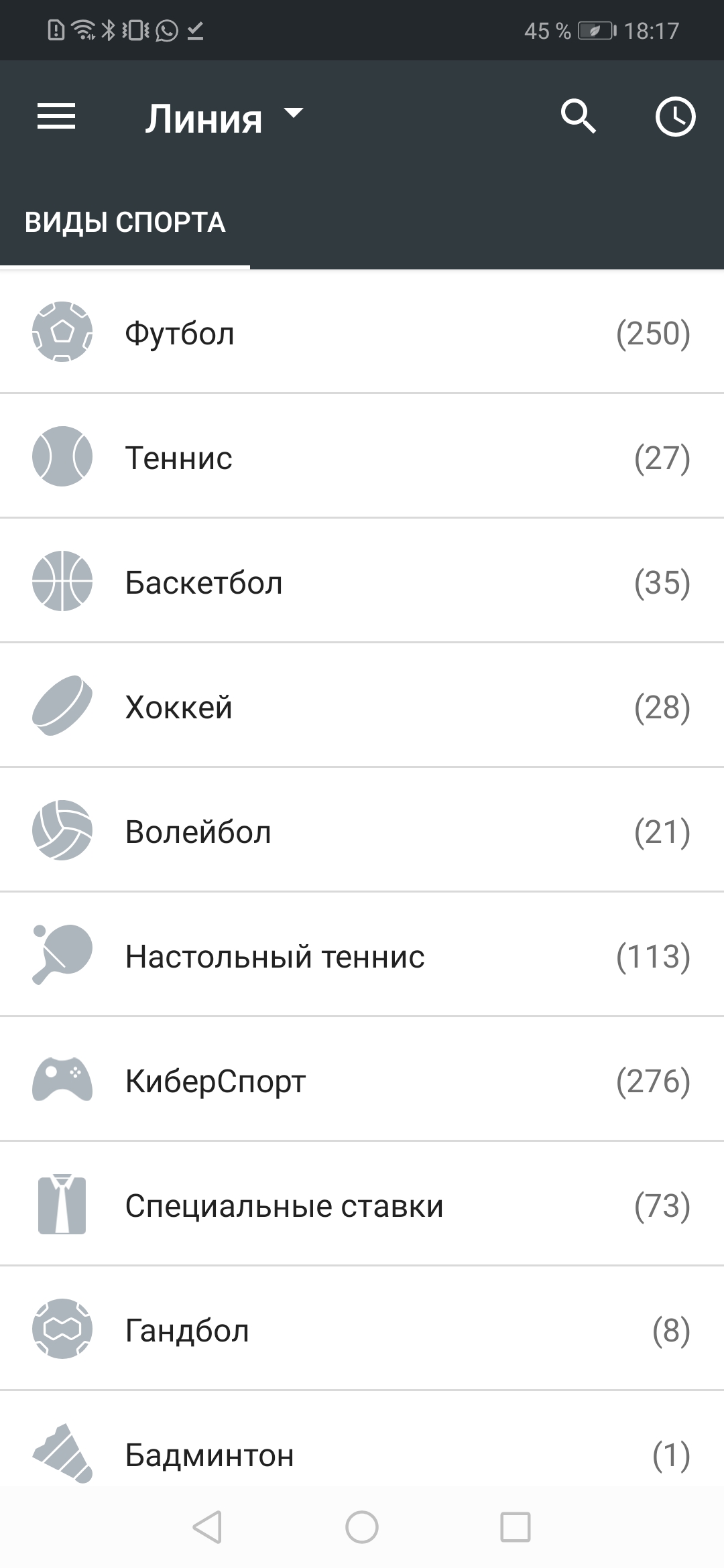
Task: Open the clock time filter
Action: pyautogui.click(x=675, y=117)
